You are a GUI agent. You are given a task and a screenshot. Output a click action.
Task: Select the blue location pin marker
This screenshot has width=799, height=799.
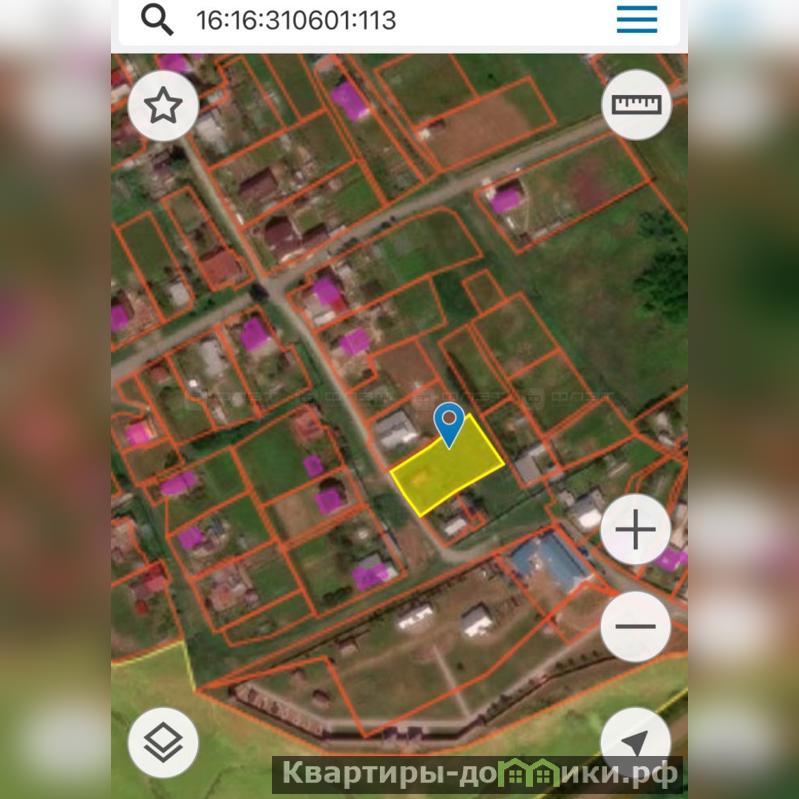tap(450, 422)
